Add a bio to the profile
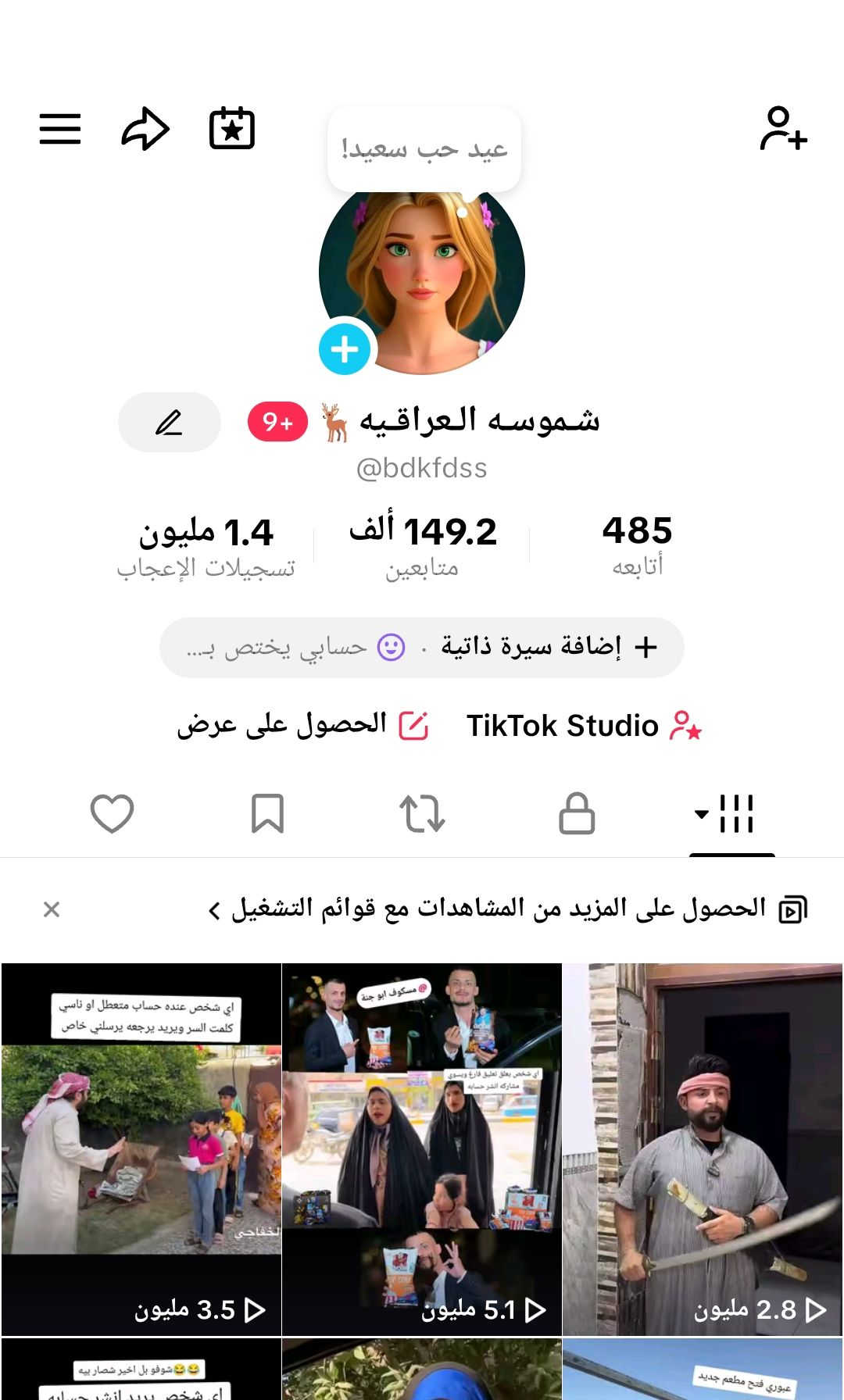The width and height of the screenshot is (844, 1400). 549,647
